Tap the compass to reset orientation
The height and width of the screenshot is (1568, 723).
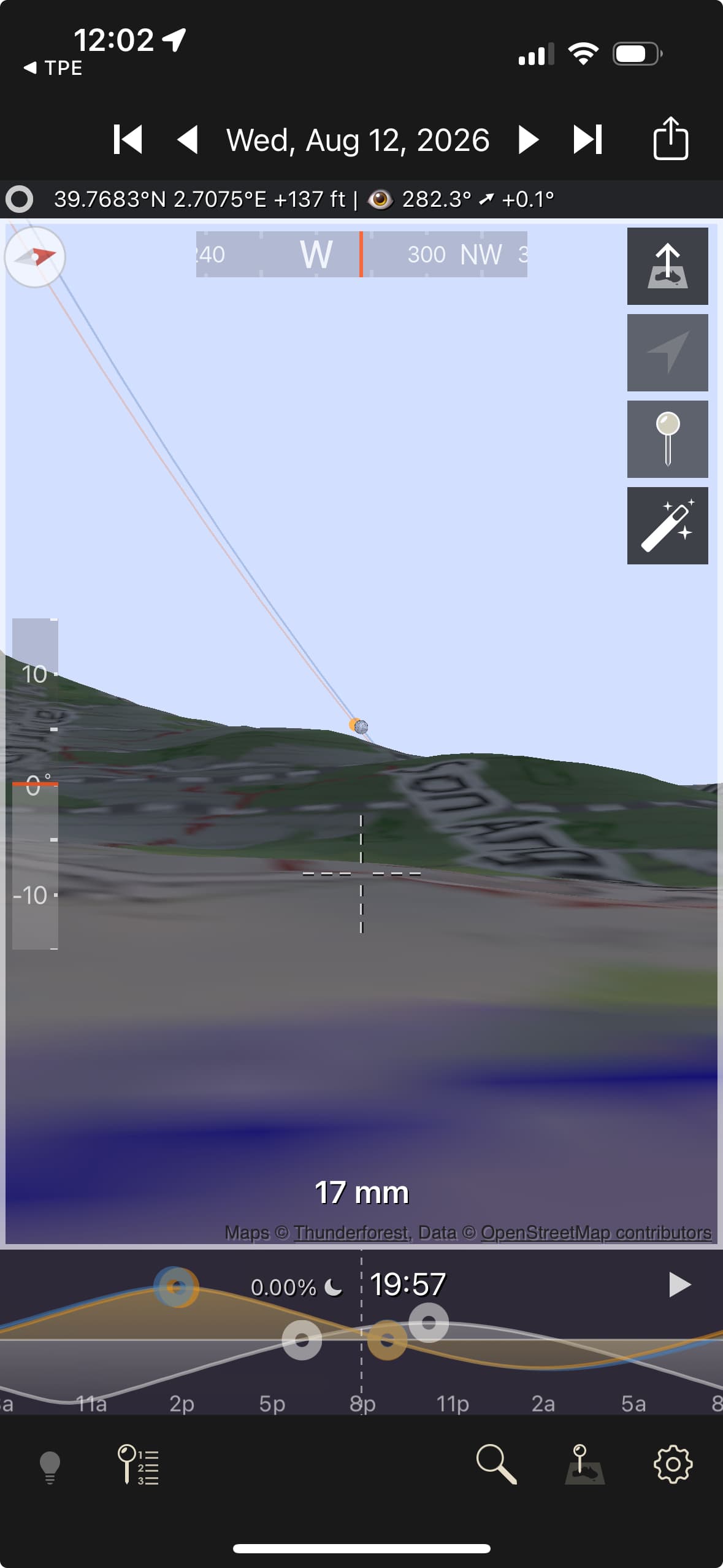35,256
